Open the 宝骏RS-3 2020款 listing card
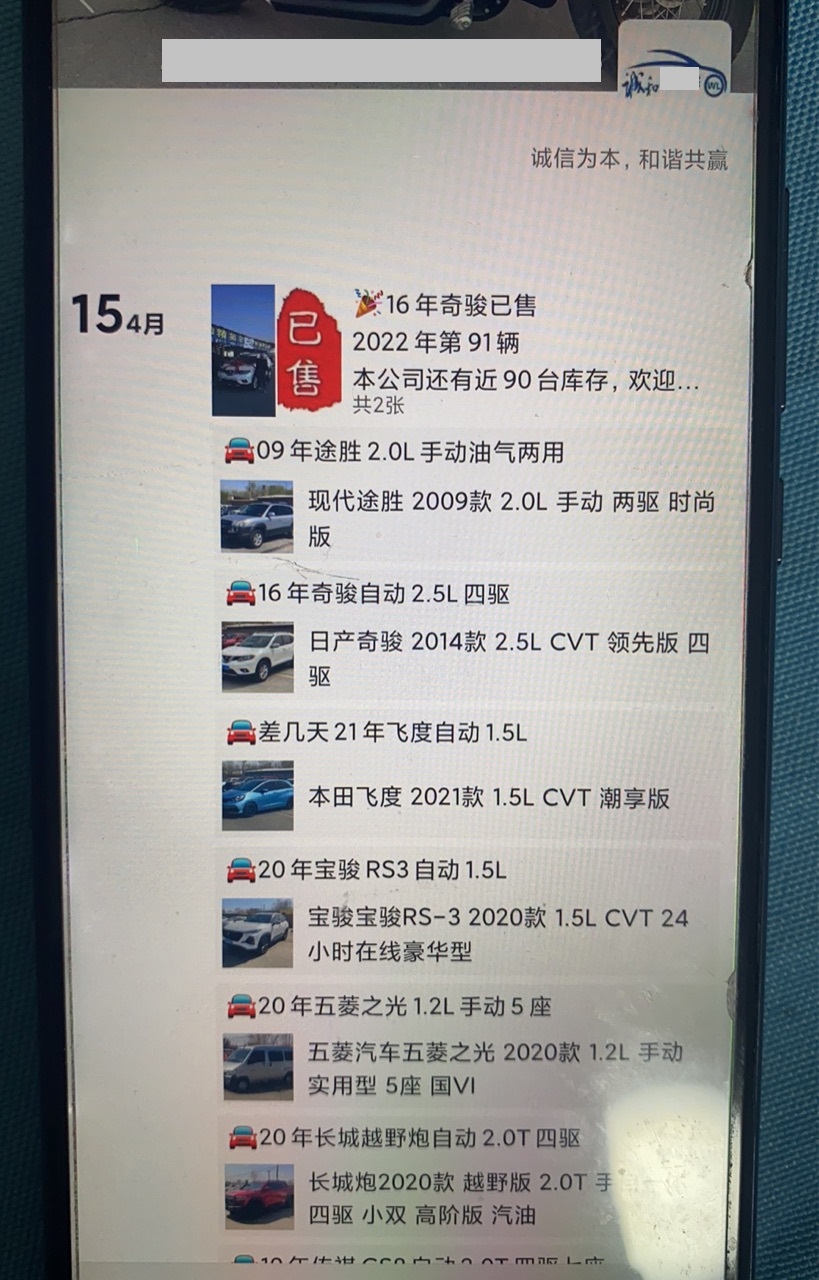 click(x=470, y=933)
